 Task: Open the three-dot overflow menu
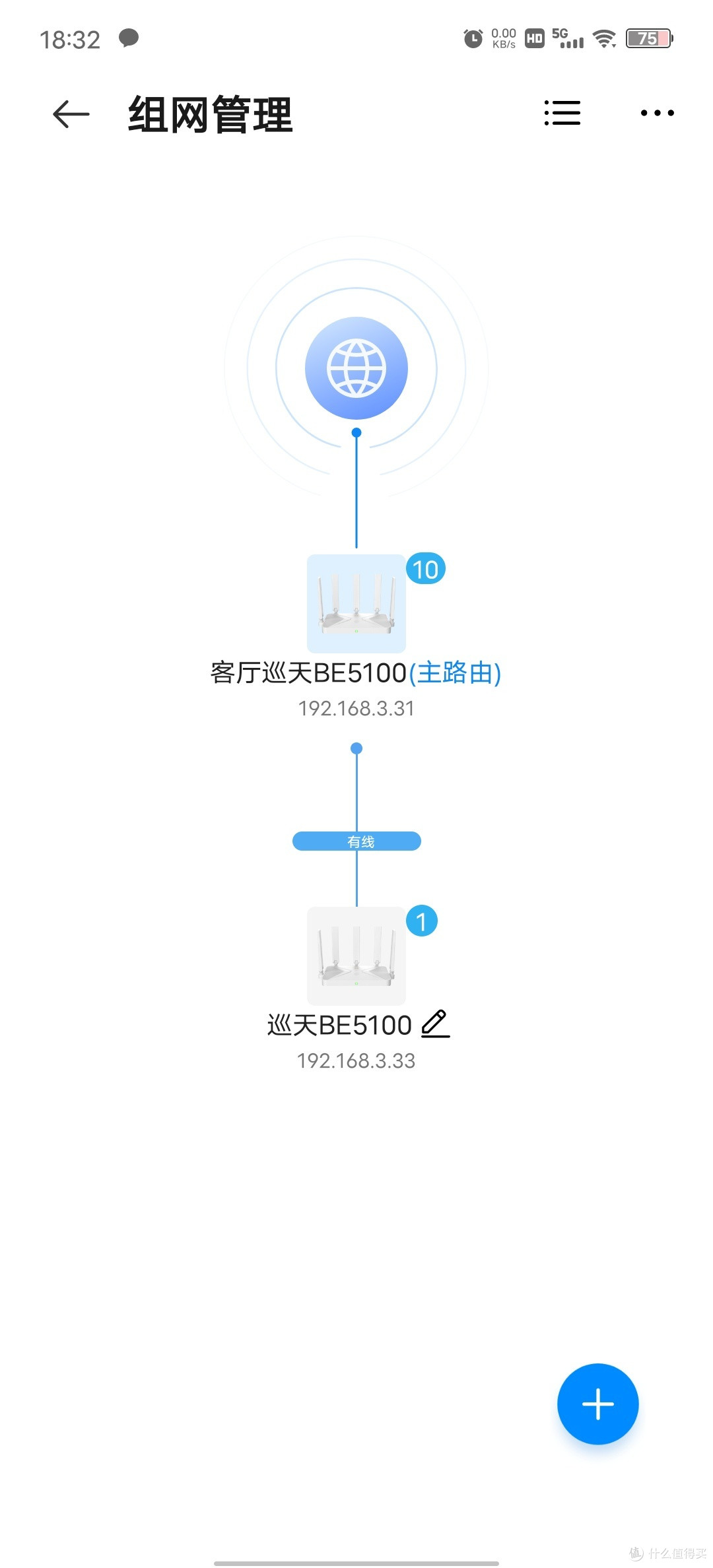point(657,114)
